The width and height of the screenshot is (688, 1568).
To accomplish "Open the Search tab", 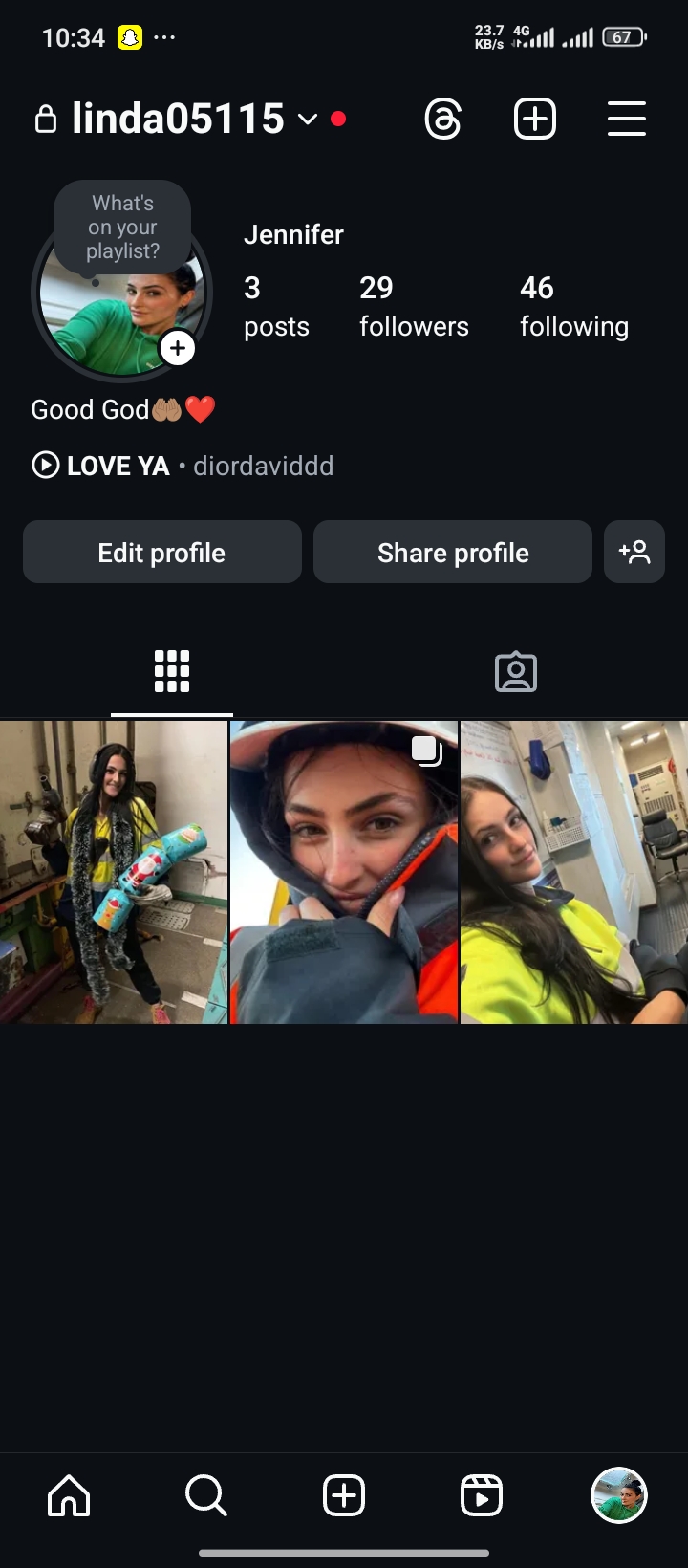I will [x=206, y=1495].
